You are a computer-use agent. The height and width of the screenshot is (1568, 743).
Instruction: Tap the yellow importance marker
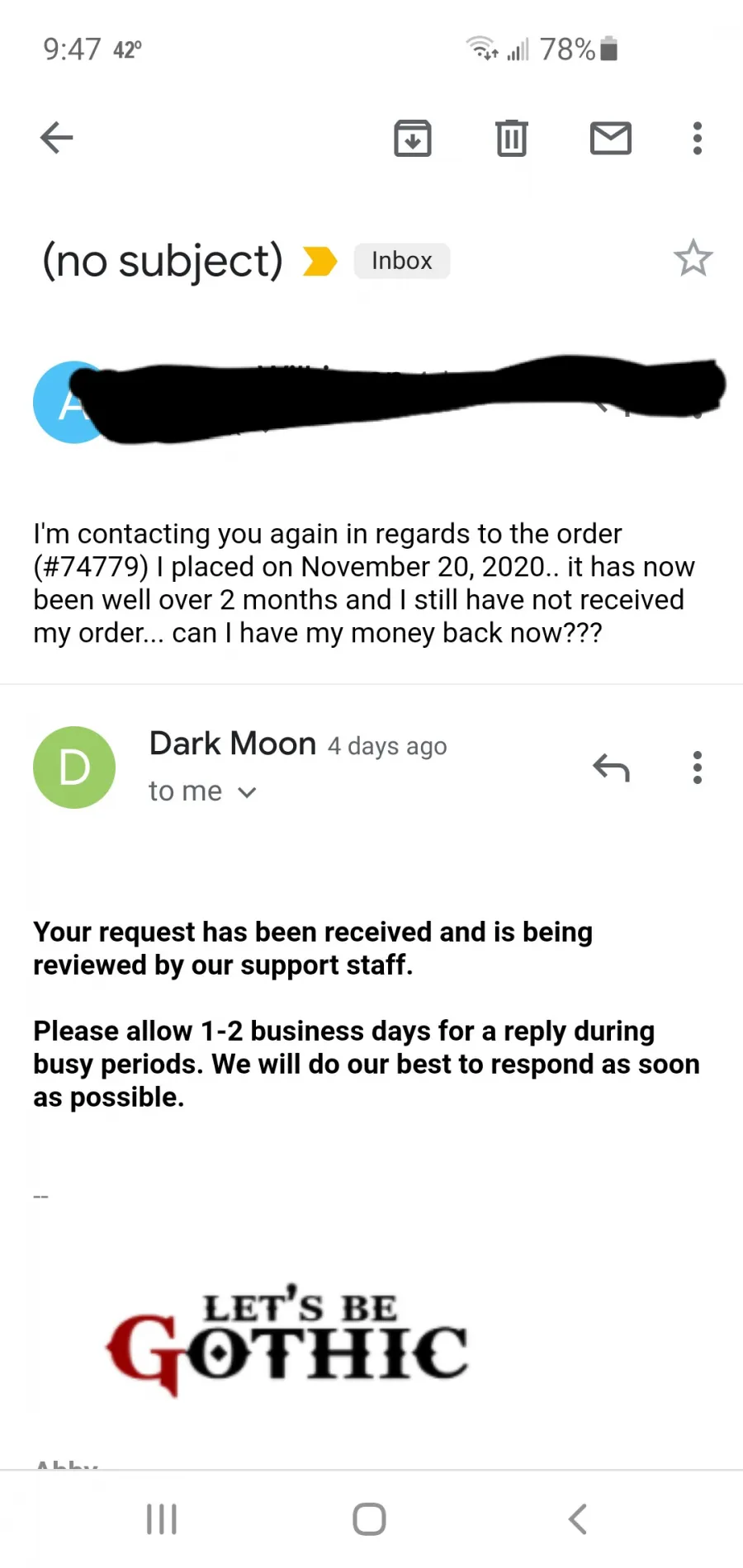(x=320, y=262)
